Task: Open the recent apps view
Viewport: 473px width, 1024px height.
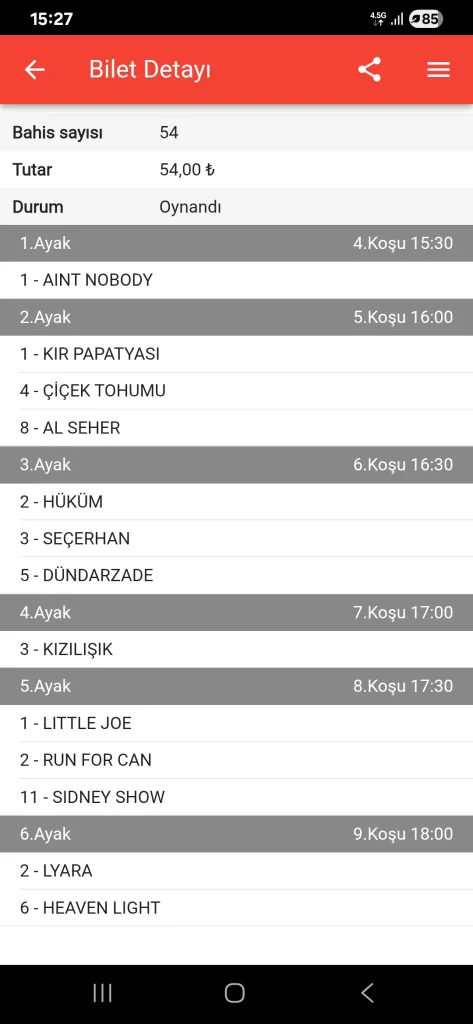Action: tap(103, 993)
